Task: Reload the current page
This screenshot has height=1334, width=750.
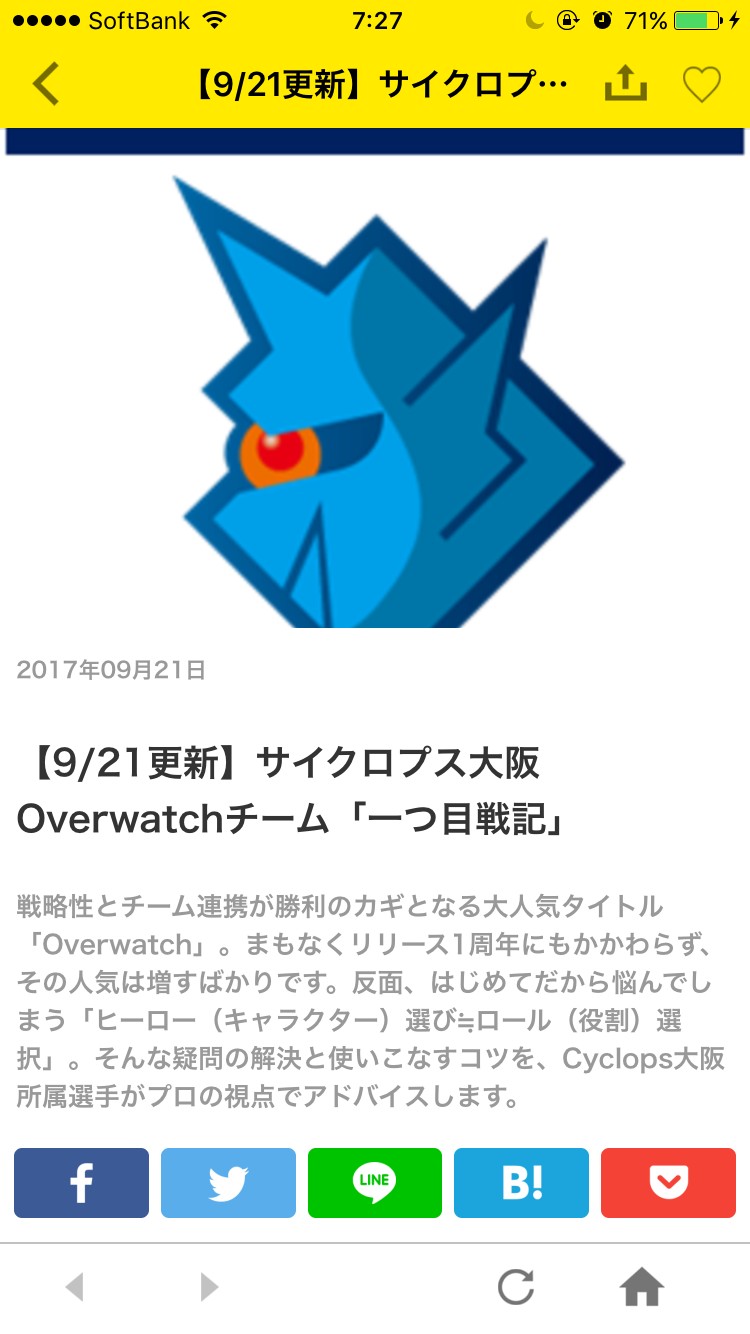Action: click(x=516, y=1287)
